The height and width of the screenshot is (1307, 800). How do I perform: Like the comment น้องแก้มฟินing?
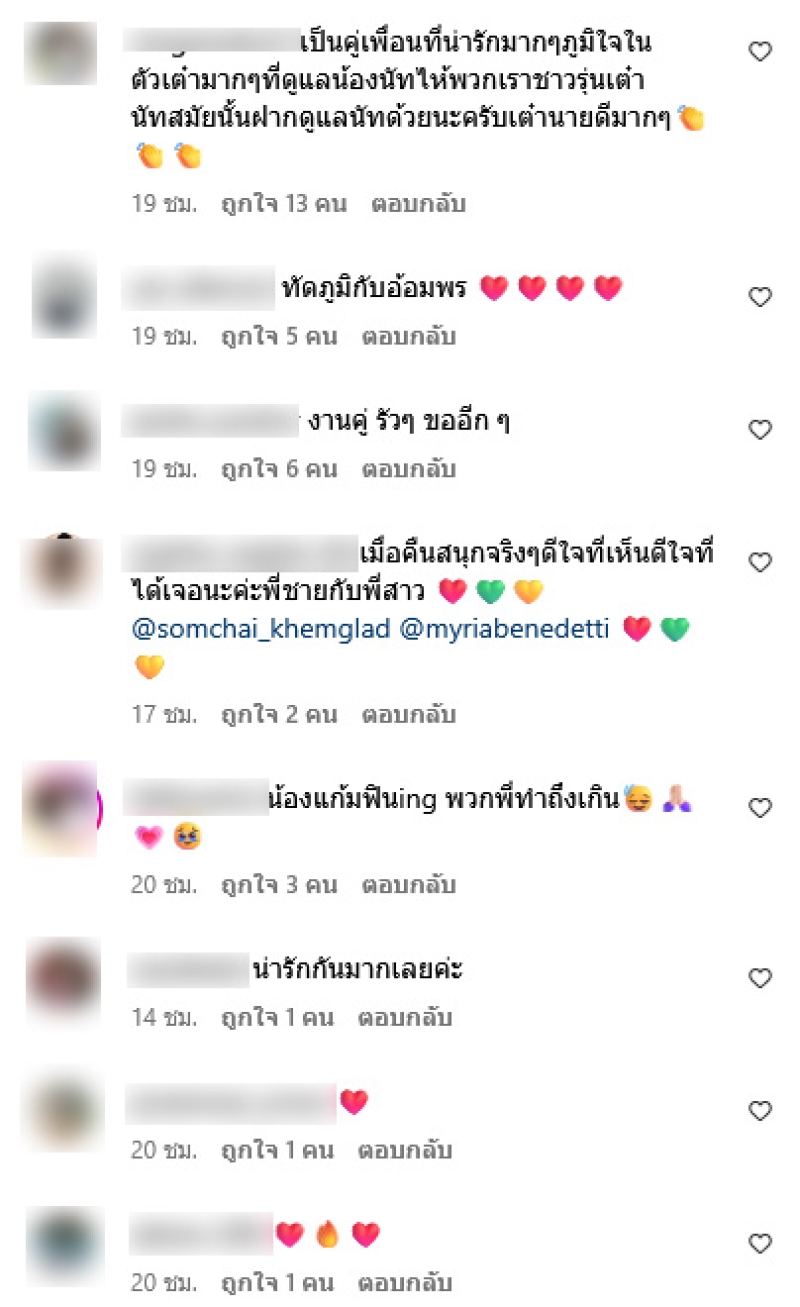[760, 808]
